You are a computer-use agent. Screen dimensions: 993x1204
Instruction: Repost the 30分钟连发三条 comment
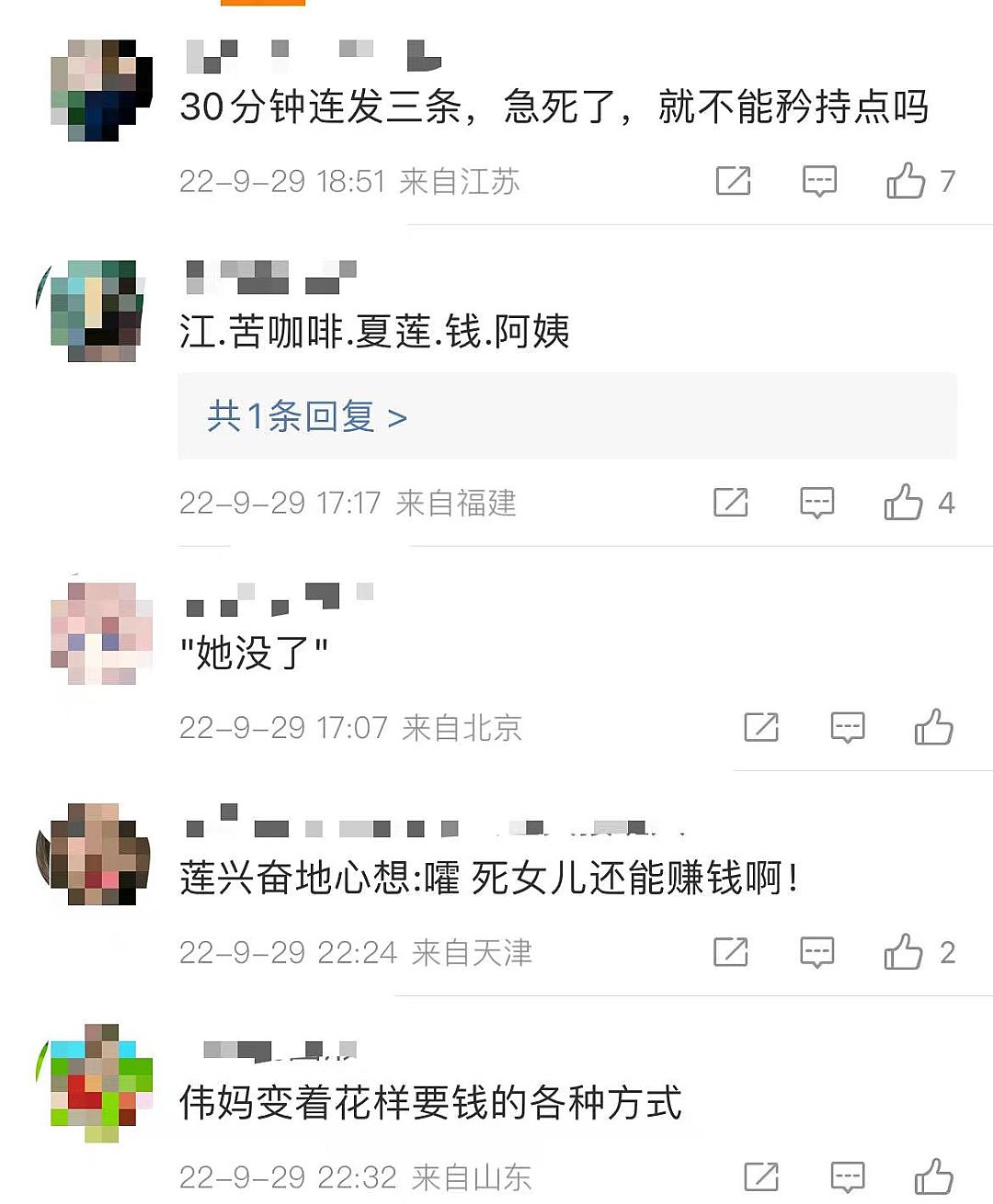(733, 181)
